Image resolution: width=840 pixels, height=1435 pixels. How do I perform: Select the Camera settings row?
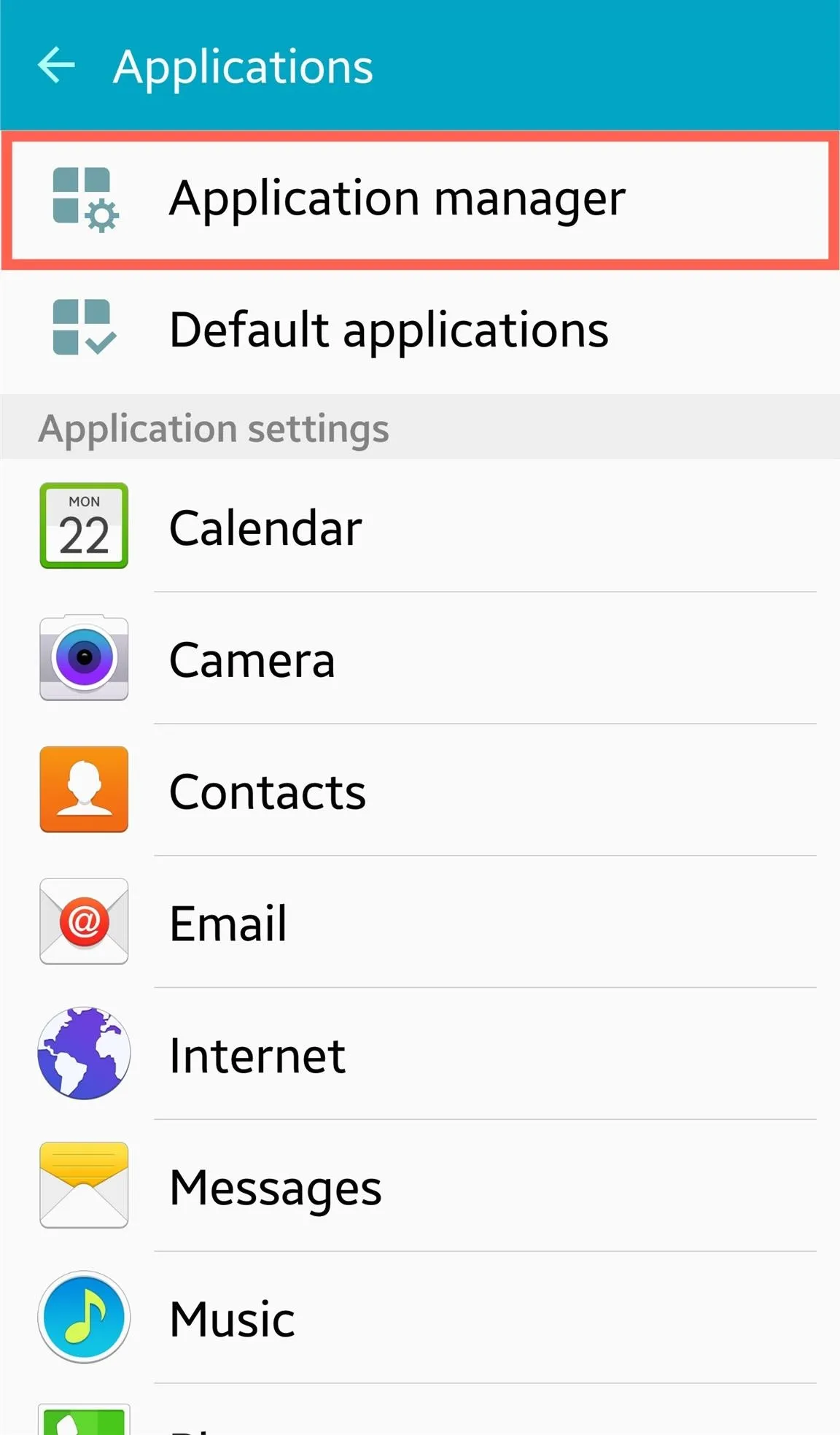pyautogui.click(x=420, y=658)
